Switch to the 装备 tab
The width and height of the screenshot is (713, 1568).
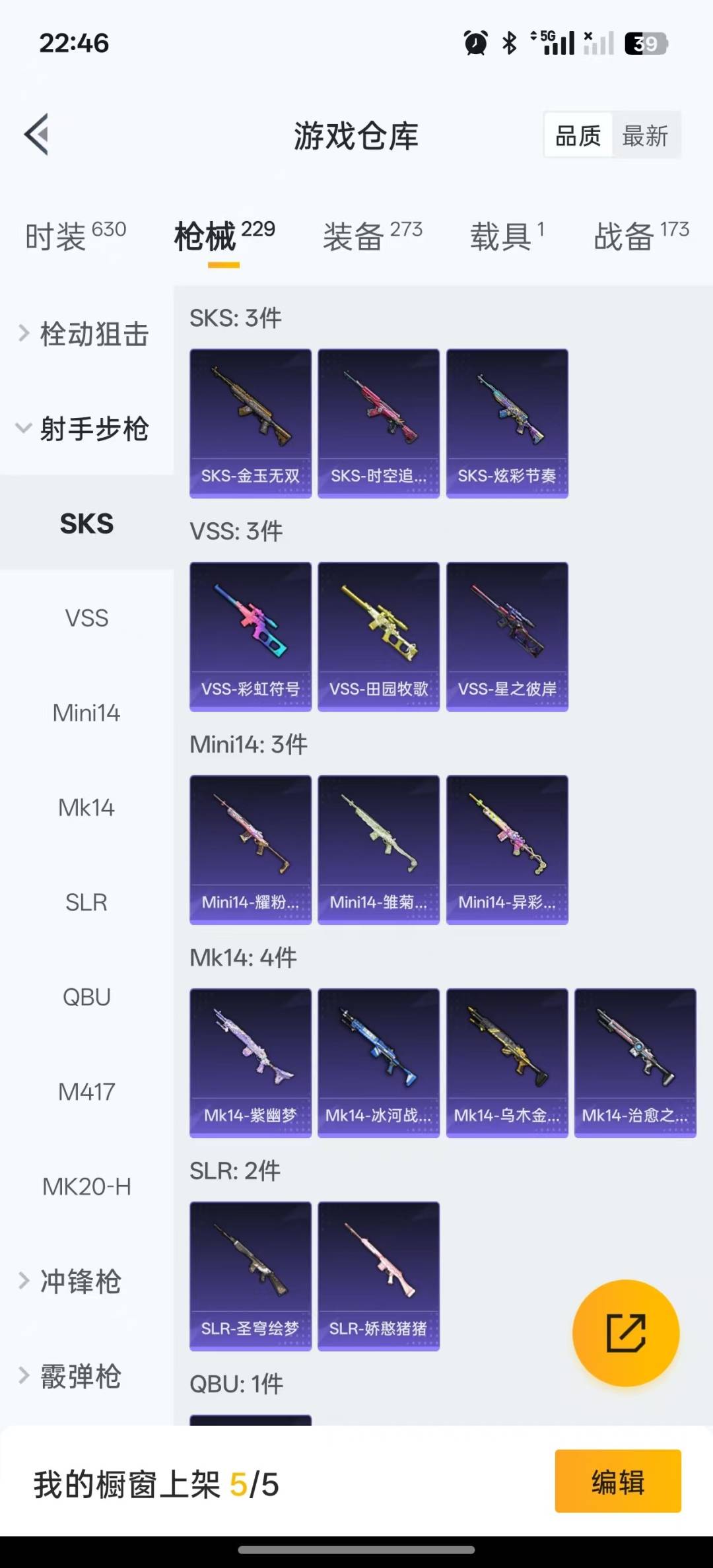pos(372,236)
